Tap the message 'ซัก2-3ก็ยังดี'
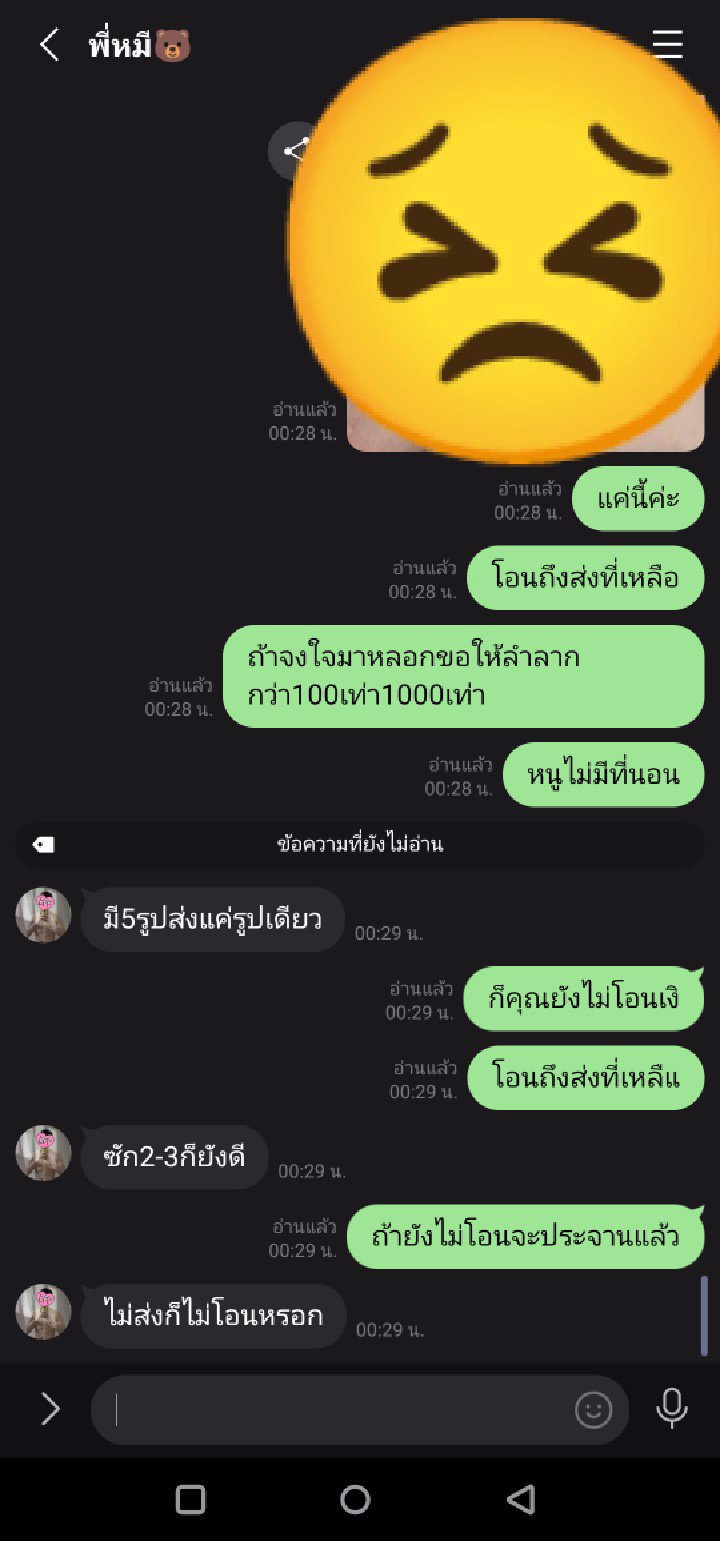 (173, 1155)
